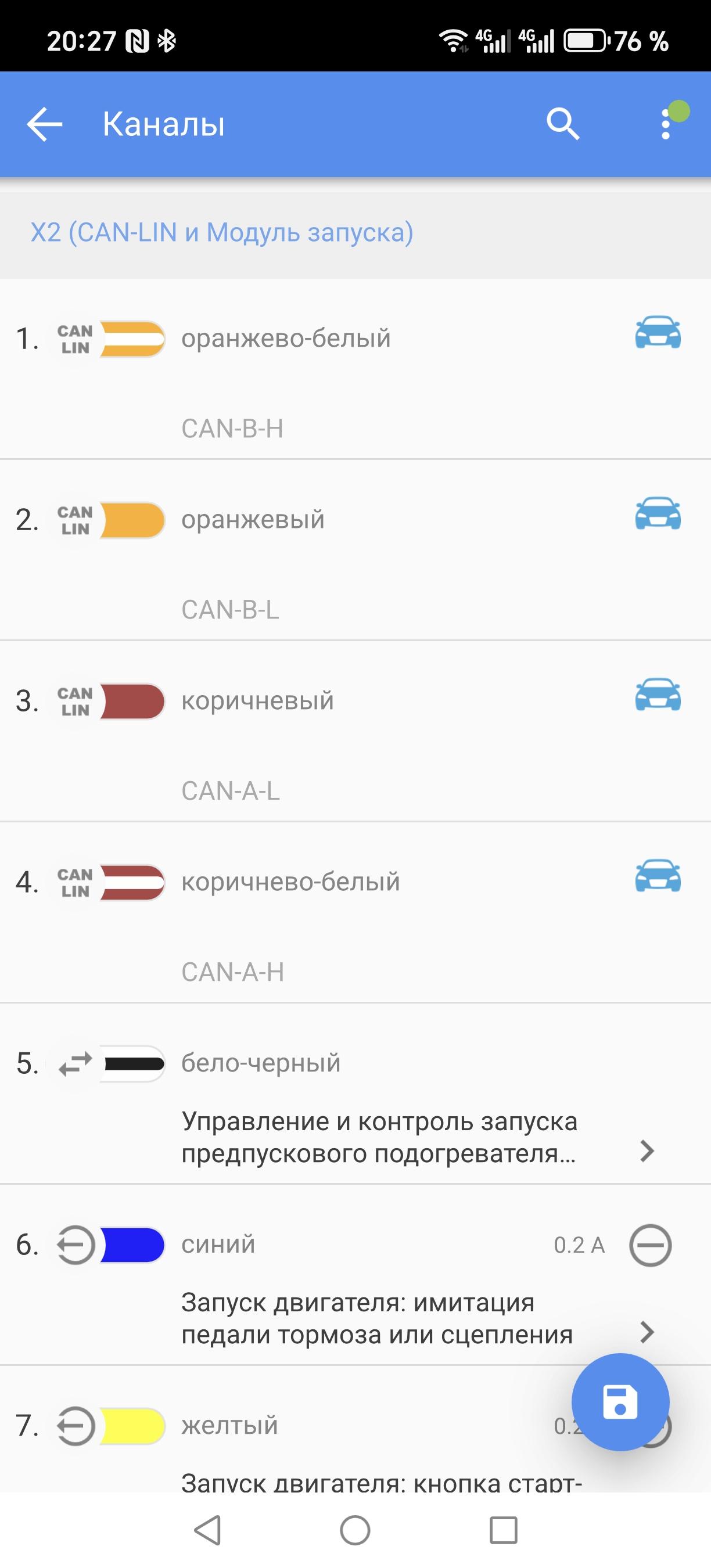Screen dimensions: 711x1568
Task: Open channel 1 оранжево-белый CAN-B-H
Action: click(355, 369)
